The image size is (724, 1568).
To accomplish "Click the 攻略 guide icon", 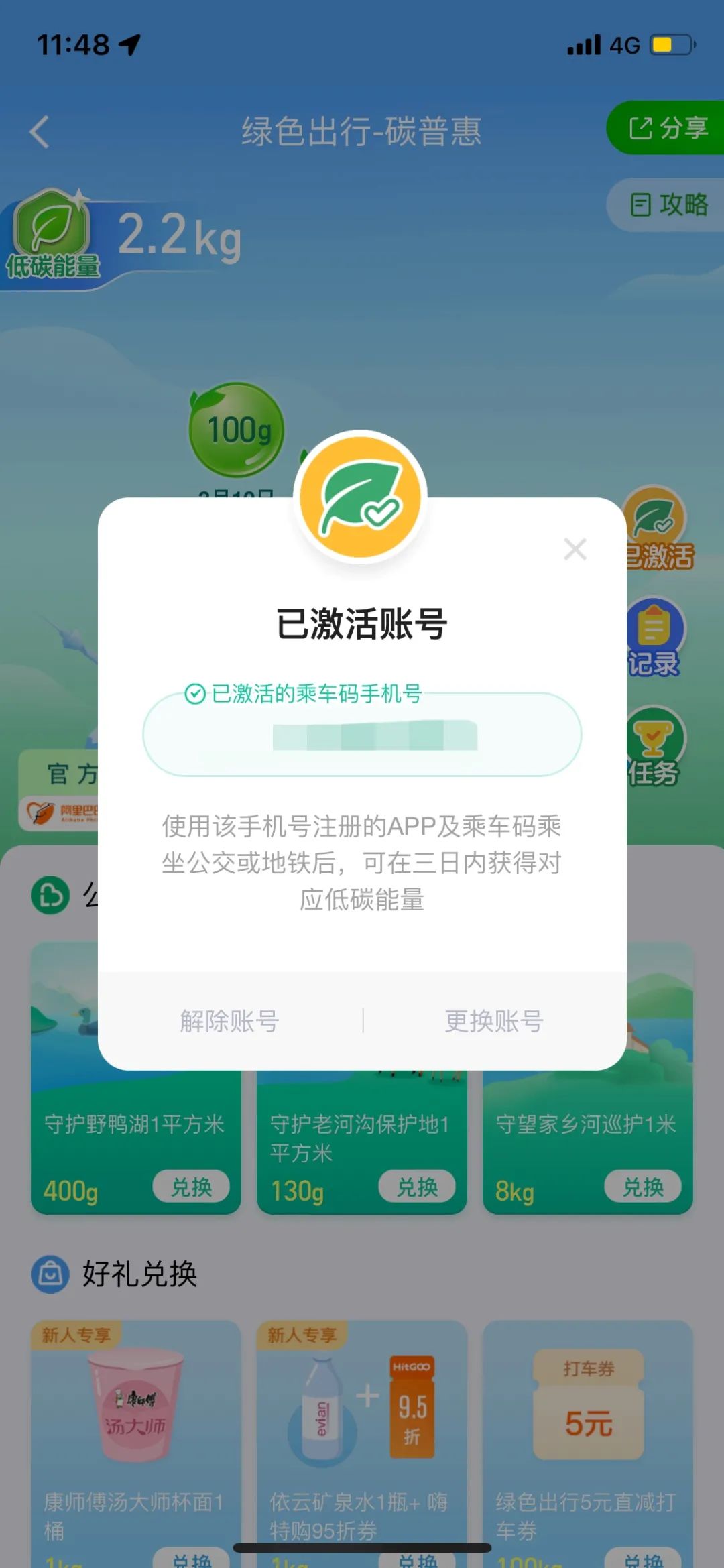I will click(x=640, y=206).
